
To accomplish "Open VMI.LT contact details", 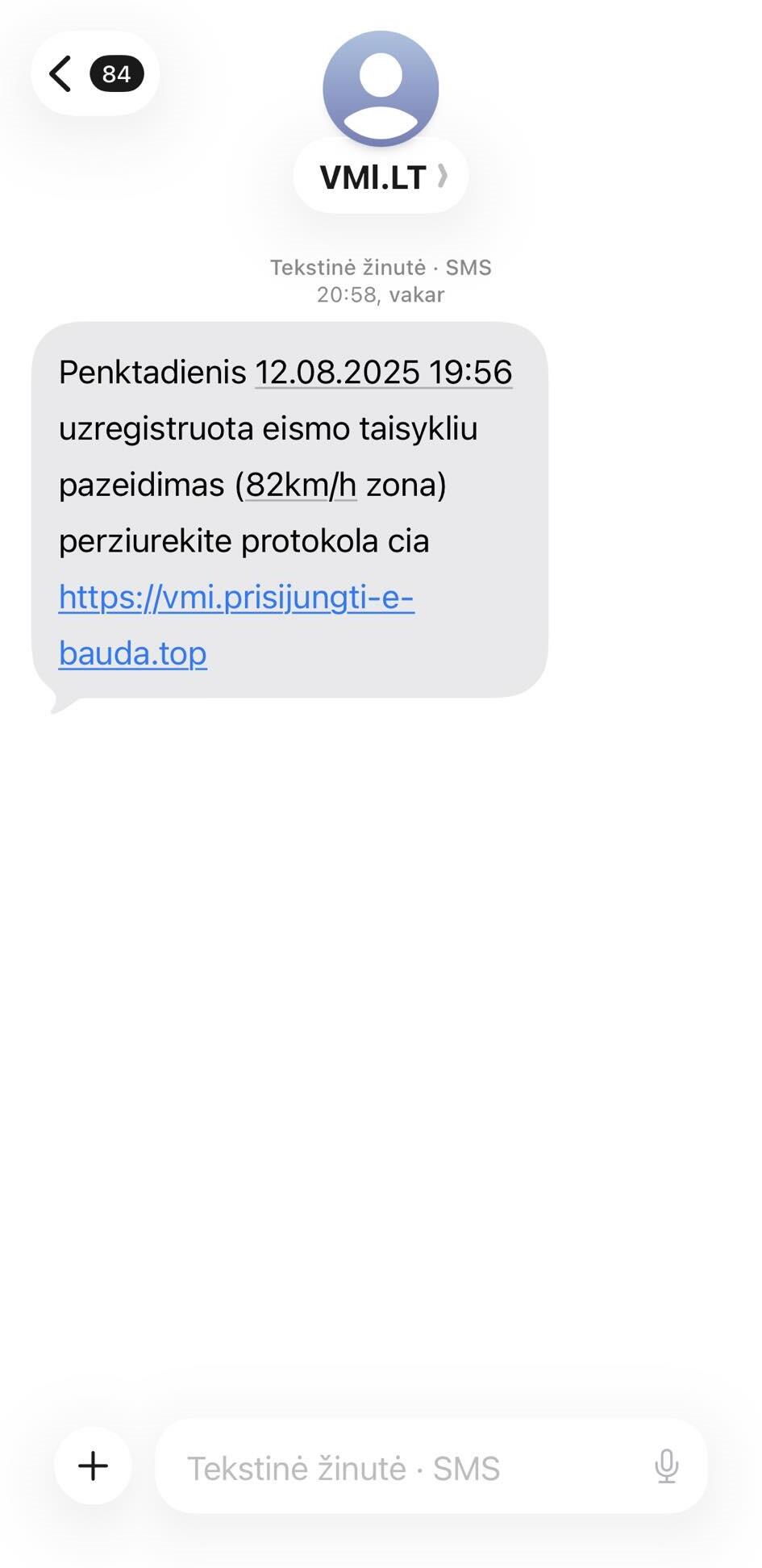I will click(x=381, y=177).
